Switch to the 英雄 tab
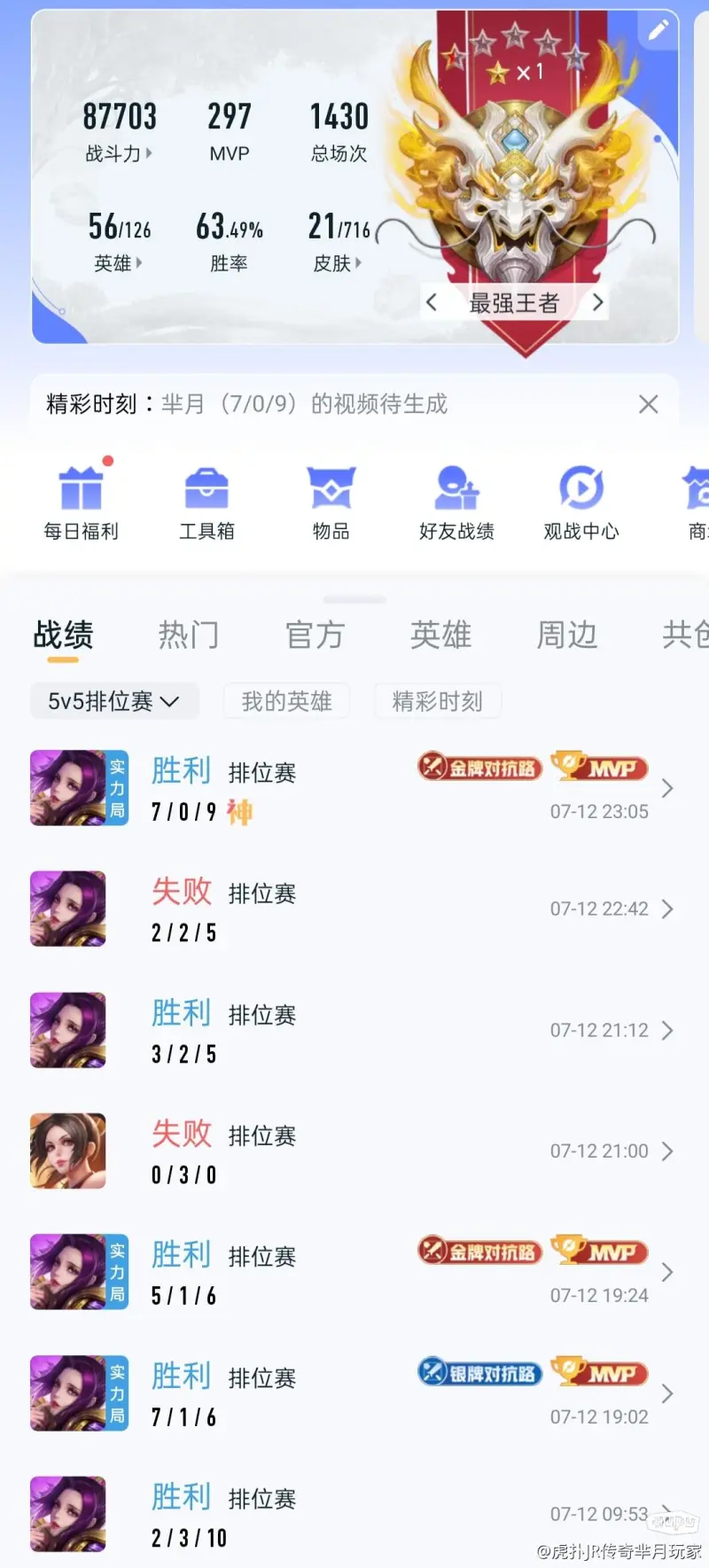 pyautogui.click(x=440, y=635)
